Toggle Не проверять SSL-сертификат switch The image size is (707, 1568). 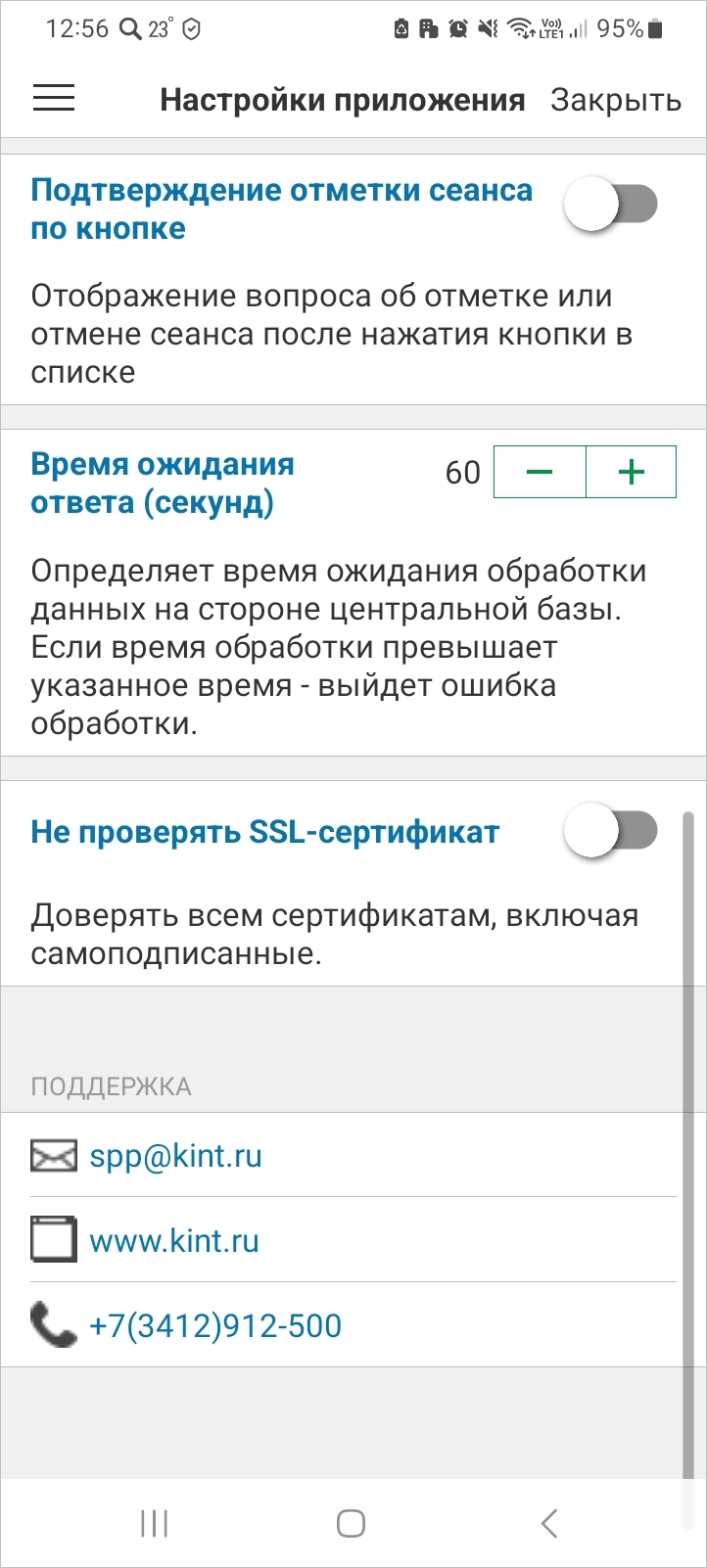coord(610,832)
